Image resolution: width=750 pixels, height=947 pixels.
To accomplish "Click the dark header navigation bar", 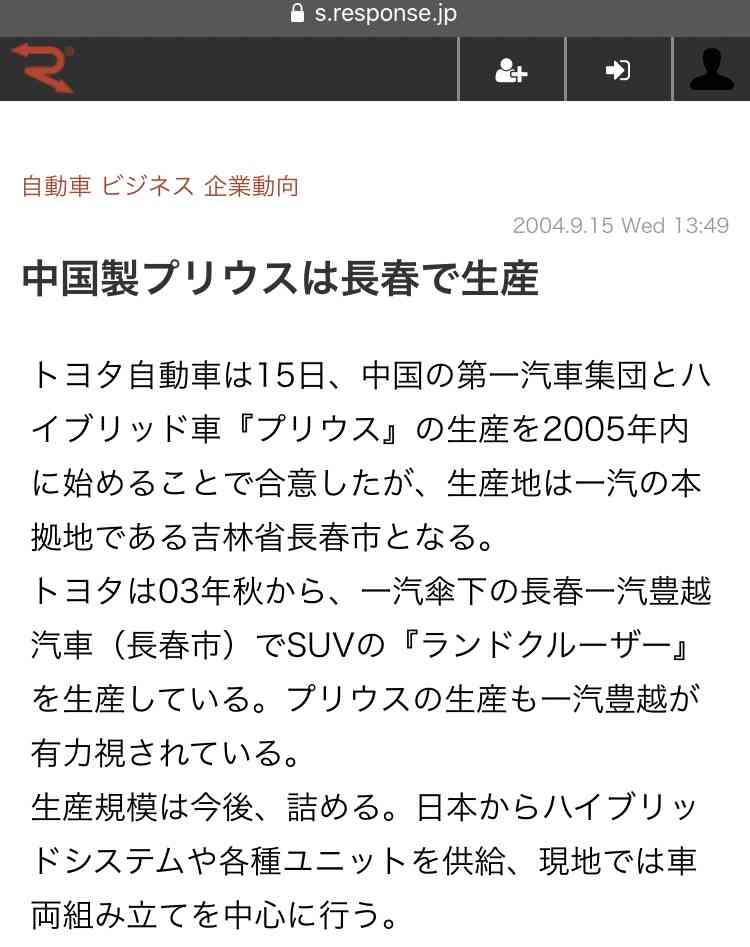I will (250, 70).
